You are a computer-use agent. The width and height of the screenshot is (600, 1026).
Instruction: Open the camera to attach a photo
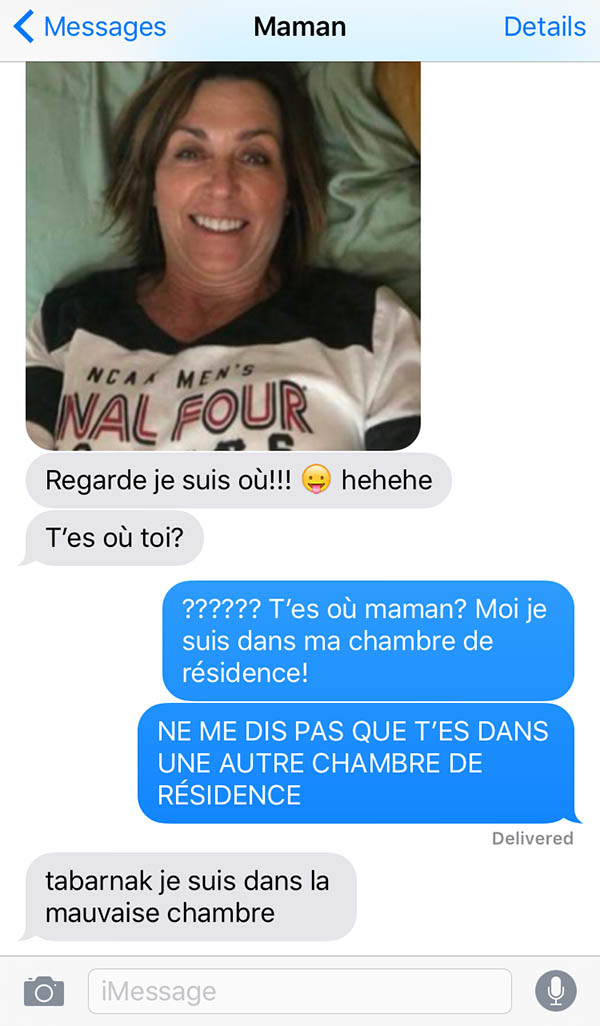(x=44, y=991)
